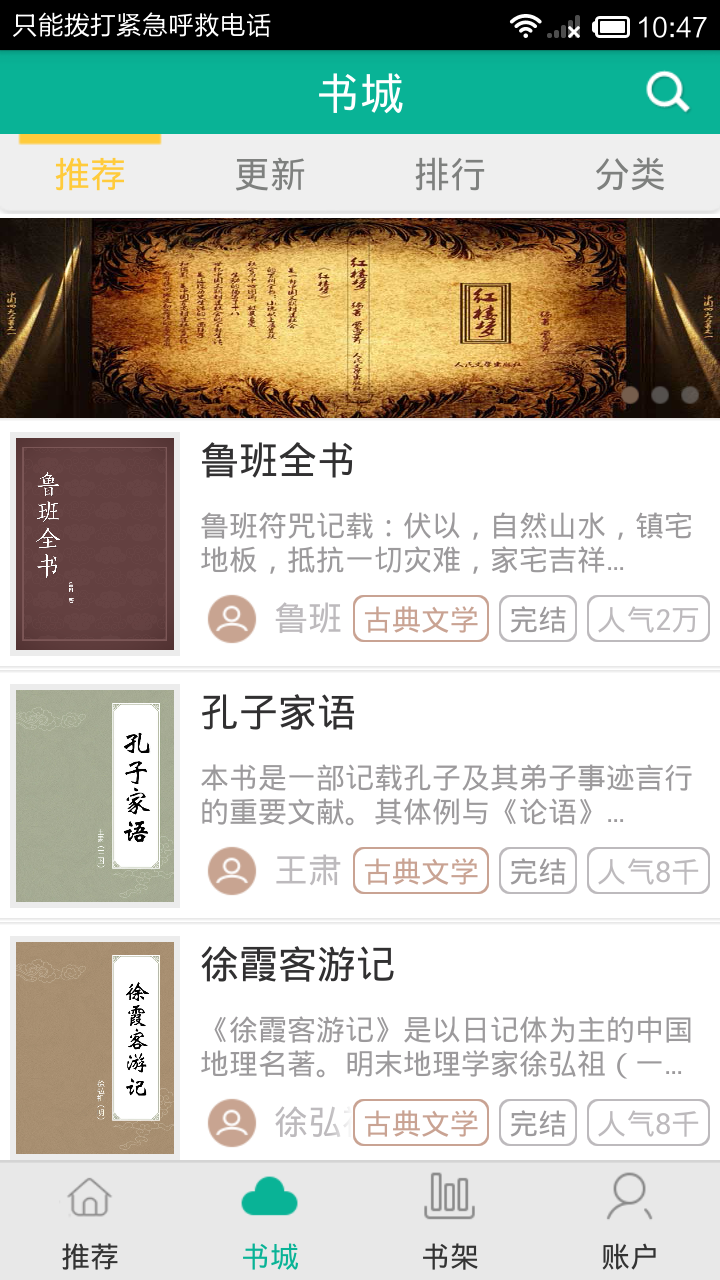Tap the author avatar next to 徐弘祖
Screen dimensions: 720x1280
[x=231, y=1123]
